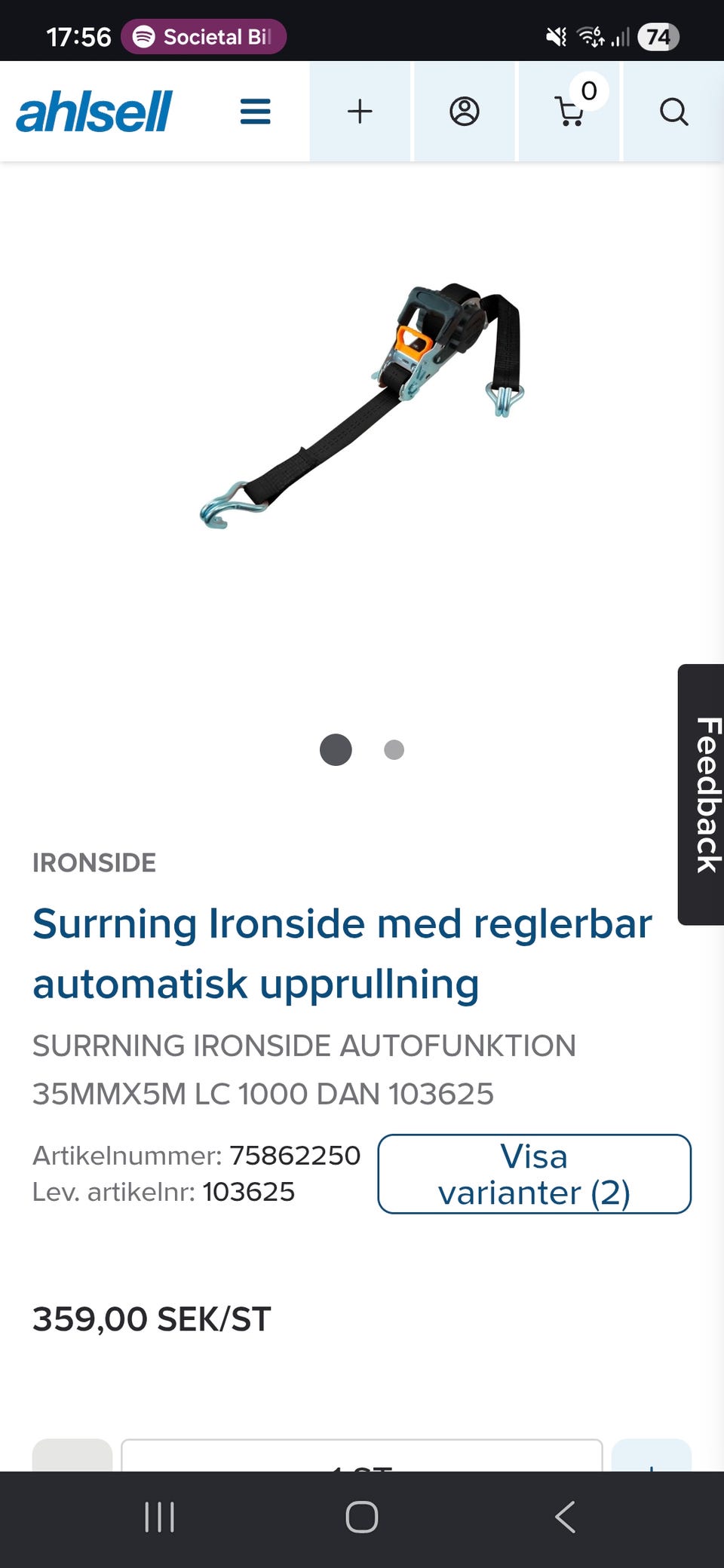Go back with system back button
The width and height of the screenshot is (724, 1568).
(x=565, y=1517)
